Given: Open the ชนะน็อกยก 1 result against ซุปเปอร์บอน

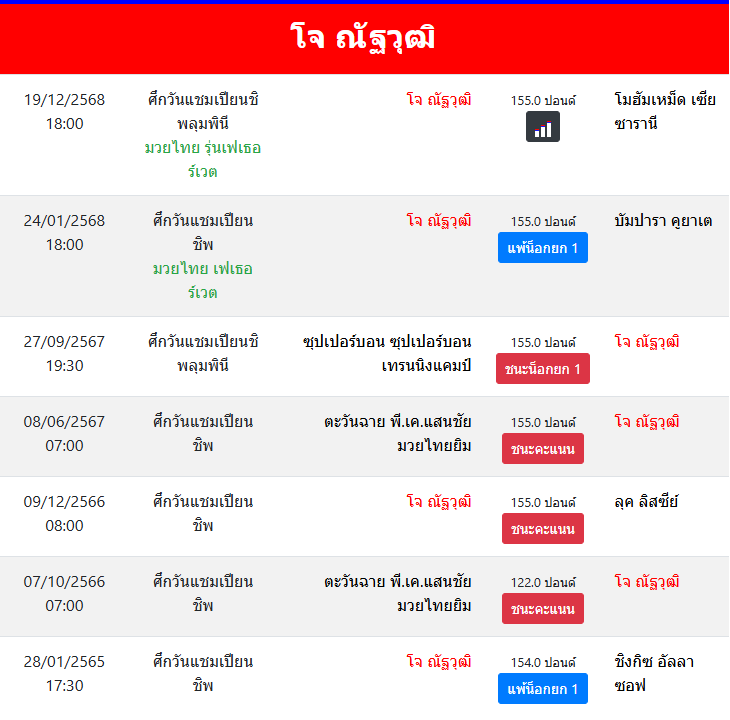Looking at the screenshot, I should click(x=543, y=368).
